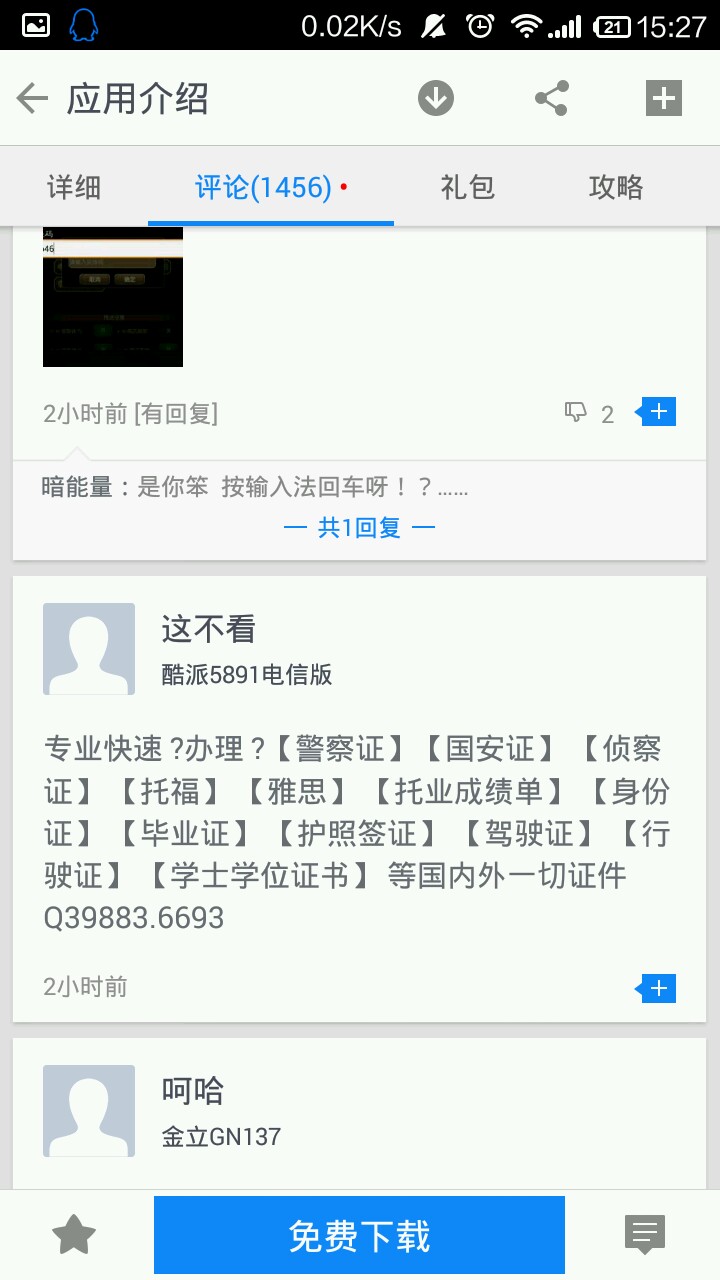720x1280 pixels.
Task: Share this app
Action: pyautogui.click(x=551, y=98)
